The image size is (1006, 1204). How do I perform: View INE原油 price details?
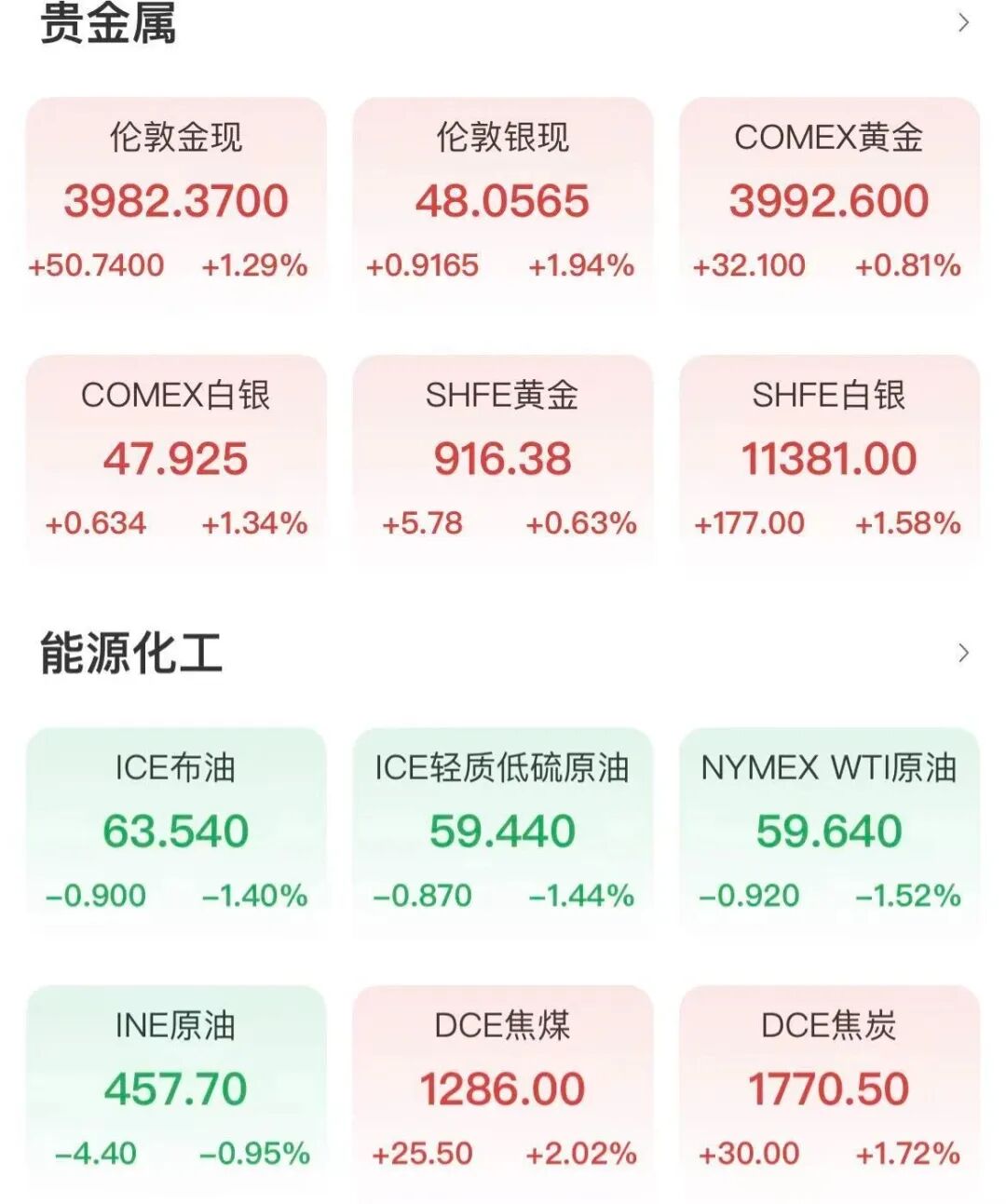(176, 1089)
